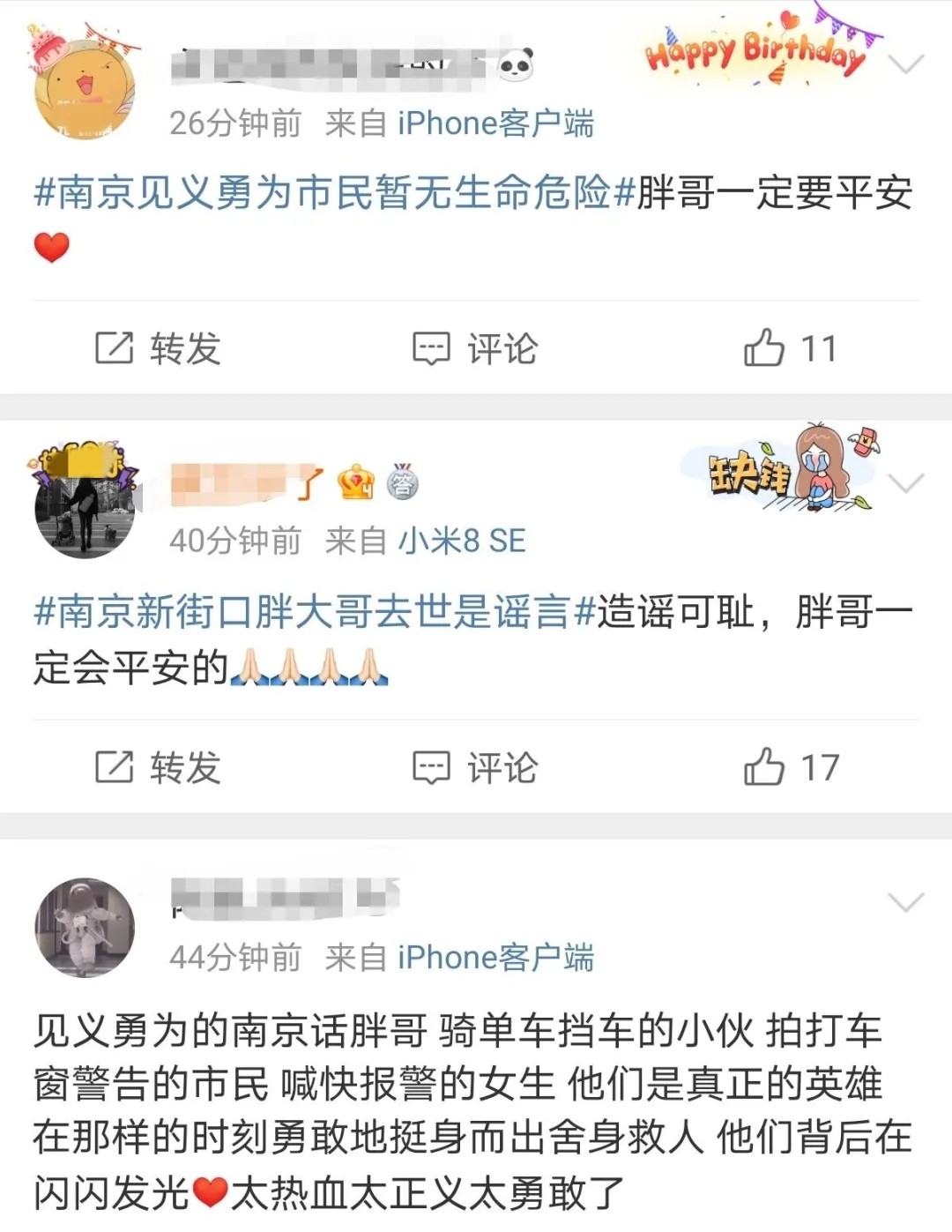Like the post with 11 likes

(790, 348)
